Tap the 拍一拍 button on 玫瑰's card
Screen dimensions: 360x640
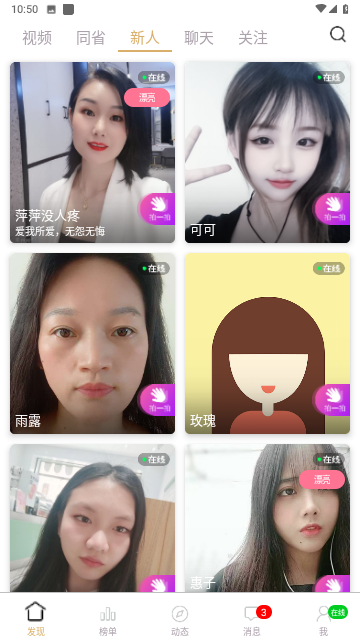(x=333, y=400)
